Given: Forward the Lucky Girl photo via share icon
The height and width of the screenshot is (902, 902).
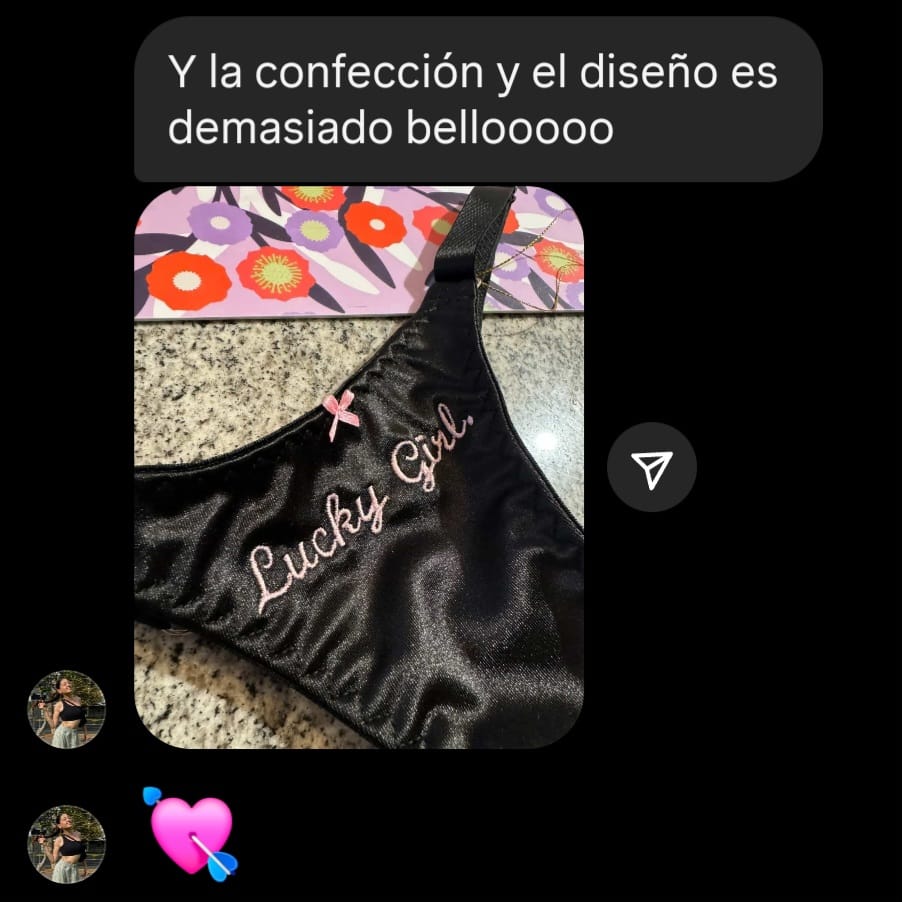Looking at the screenshot, I should [x=652, y=468].
